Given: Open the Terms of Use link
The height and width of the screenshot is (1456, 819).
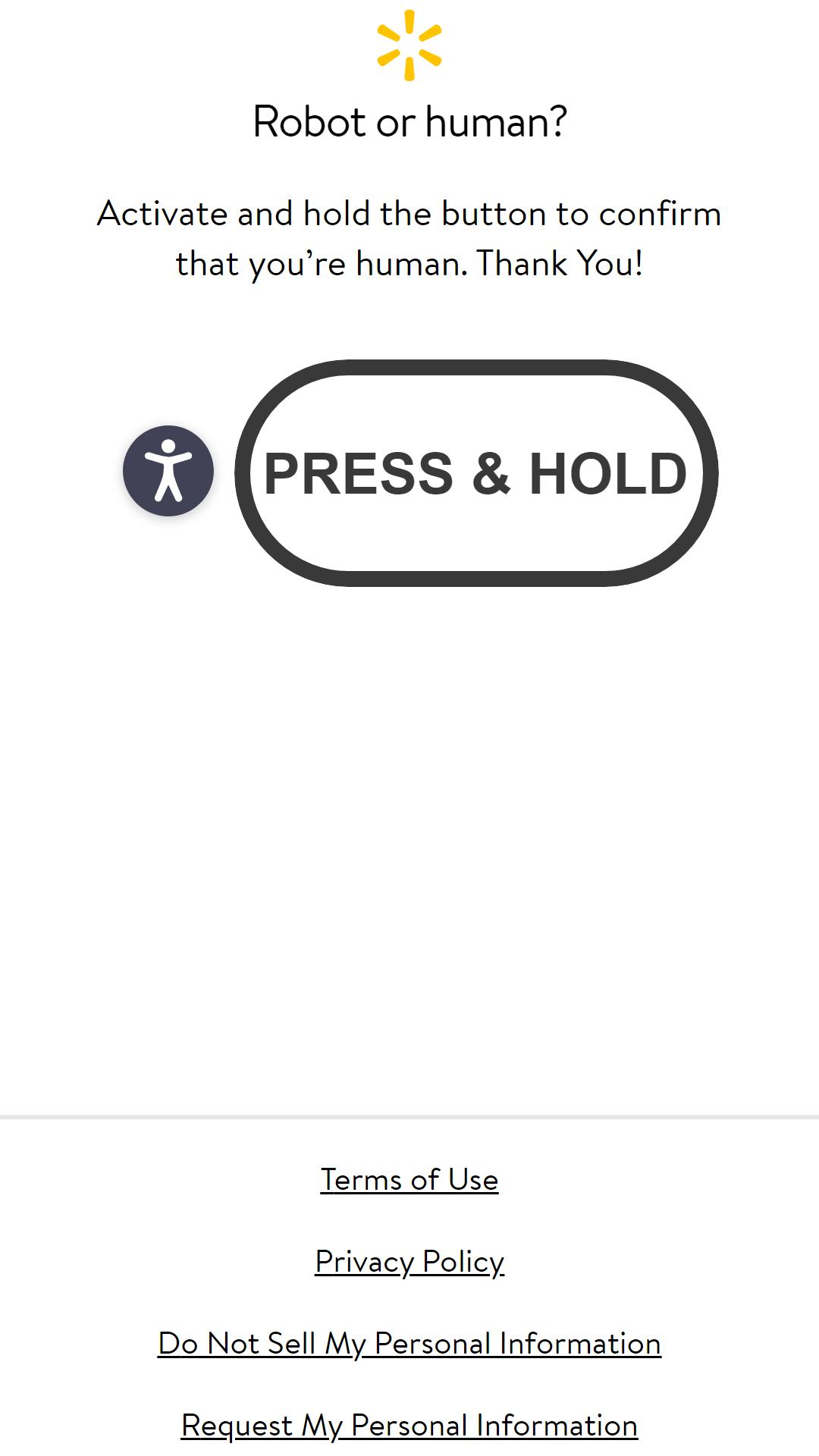Looking at the screenshot, I should point(409,1180).
